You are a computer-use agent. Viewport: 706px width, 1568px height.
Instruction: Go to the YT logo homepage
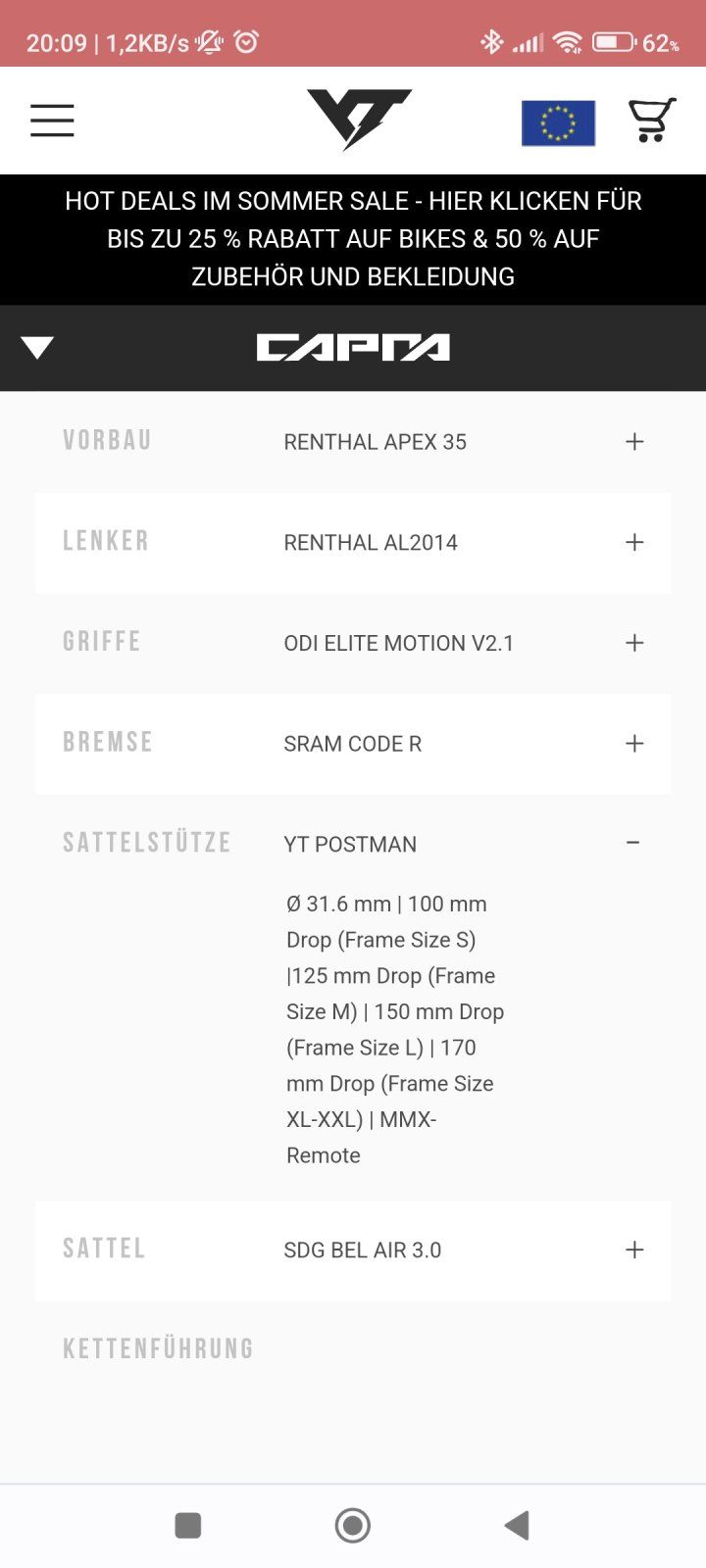pos(359,120)
